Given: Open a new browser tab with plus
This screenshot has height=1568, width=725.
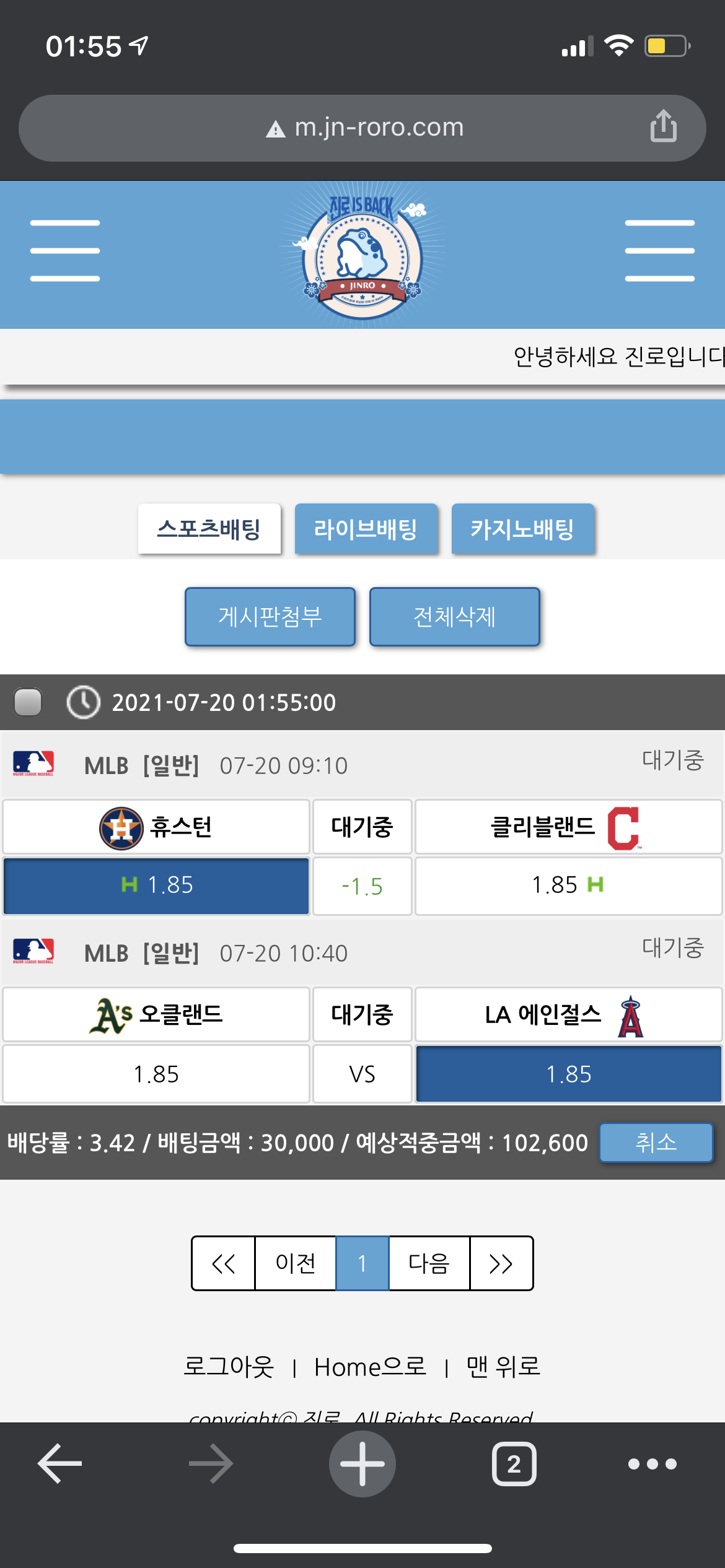Looking at the screenshot, I should pyautogui.click(x=362, y=1464).
